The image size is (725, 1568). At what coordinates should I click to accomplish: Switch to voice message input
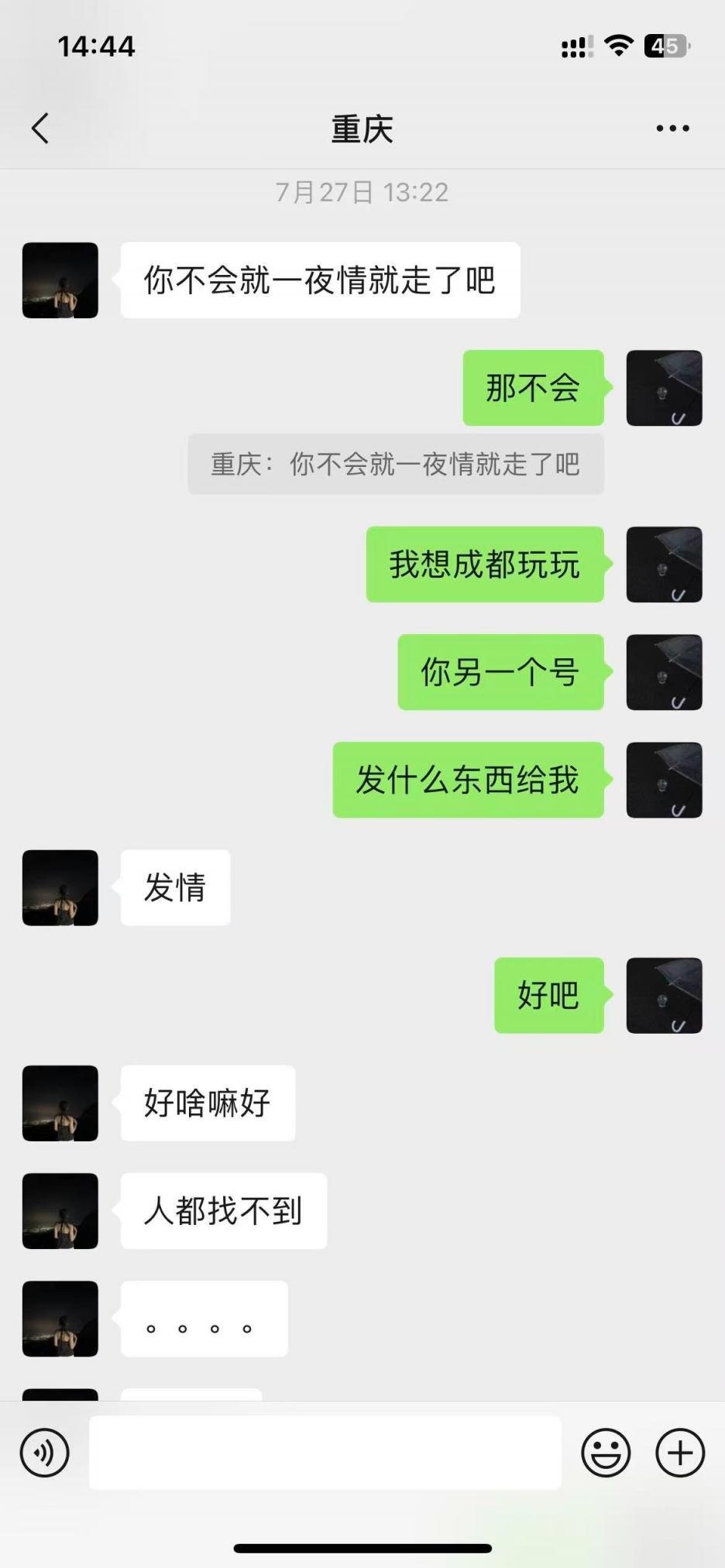click(x=45, y=1453)
